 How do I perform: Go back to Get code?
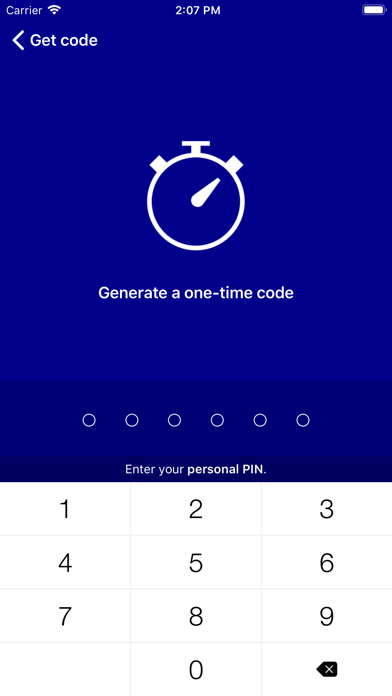[54, 40]
